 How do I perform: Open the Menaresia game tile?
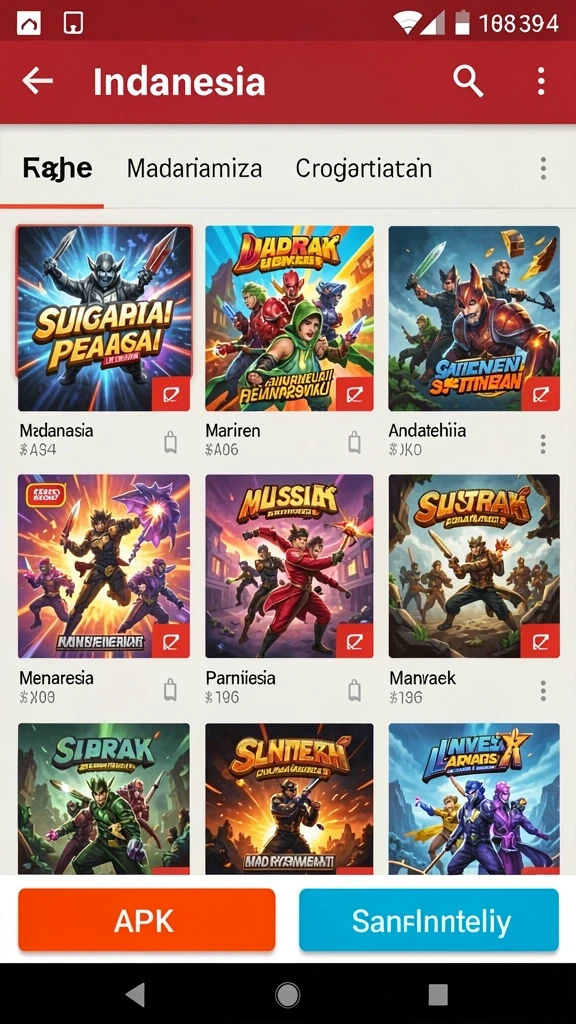104,566
